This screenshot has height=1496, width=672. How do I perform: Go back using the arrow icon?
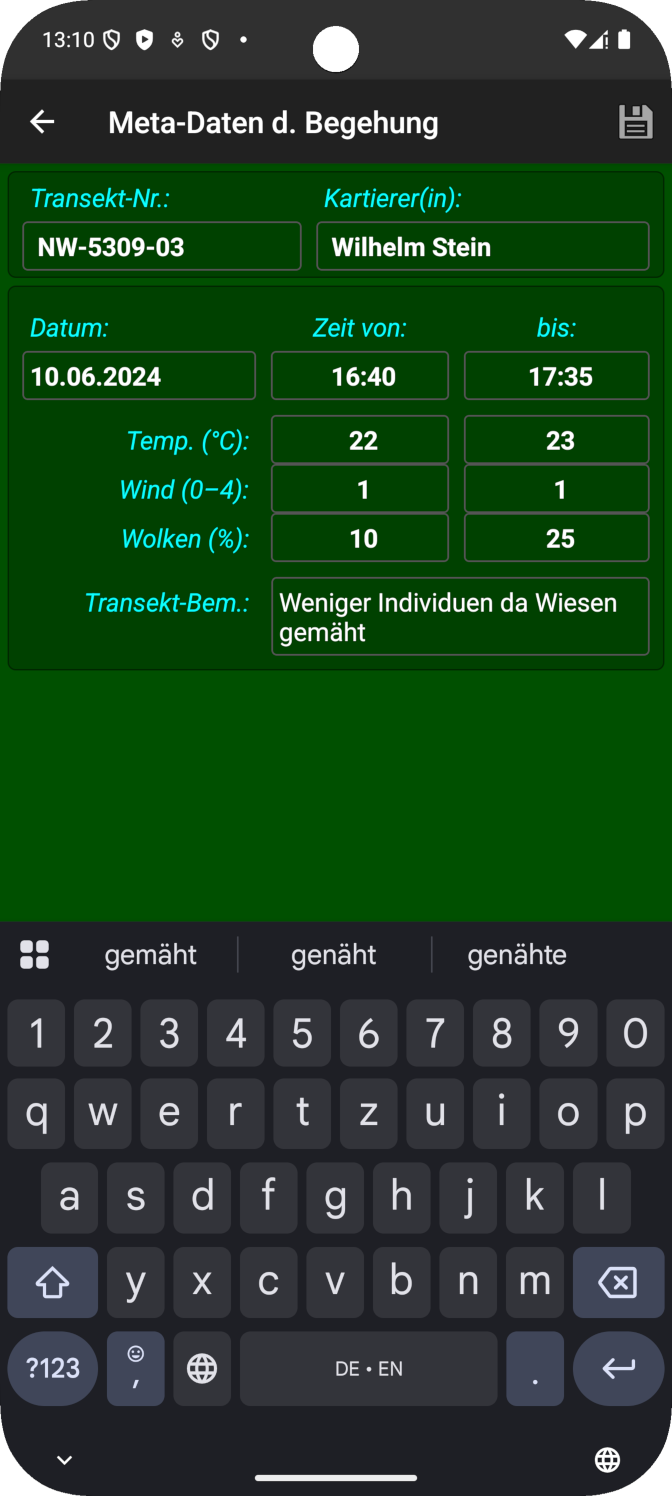[42, 122]
